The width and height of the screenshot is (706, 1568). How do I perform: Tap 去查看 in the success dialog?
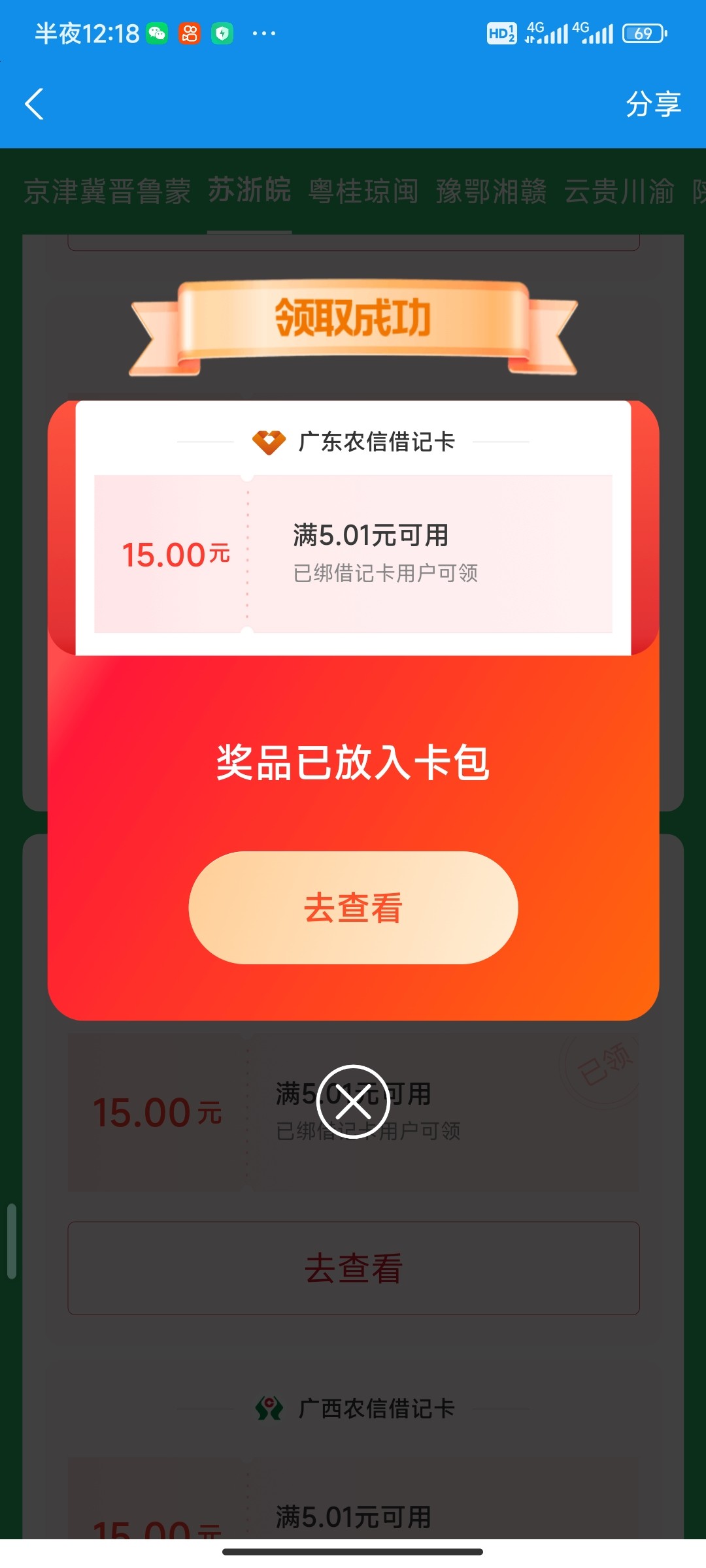pos(353,907)
